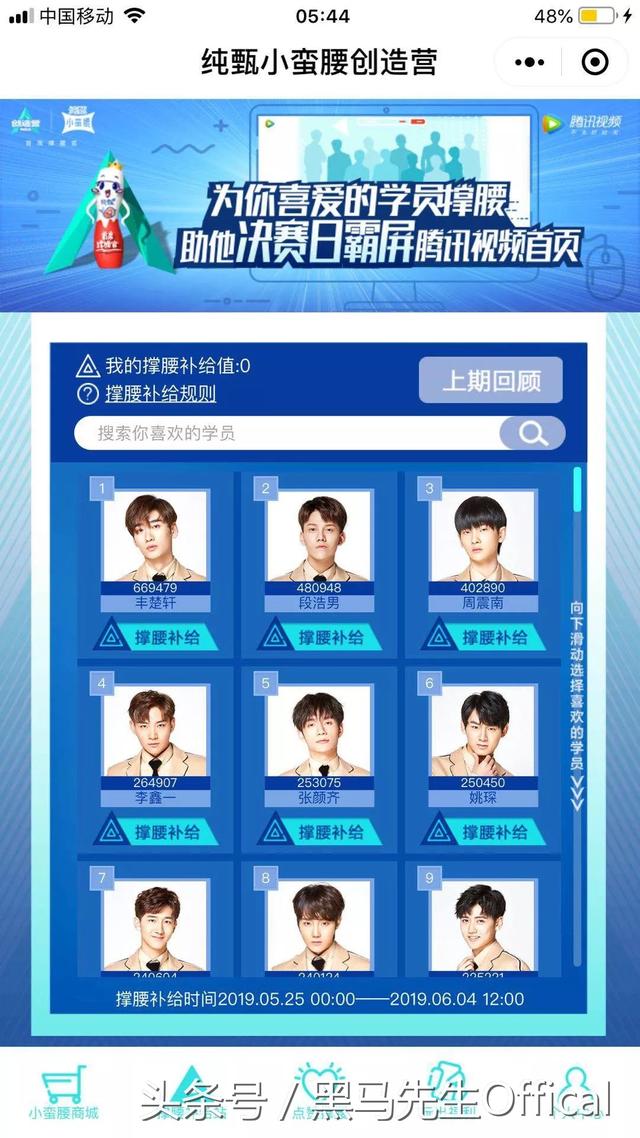Give 撑腰补给 to 张颜齐
The image size is (640, 1138).
[319, 831]
